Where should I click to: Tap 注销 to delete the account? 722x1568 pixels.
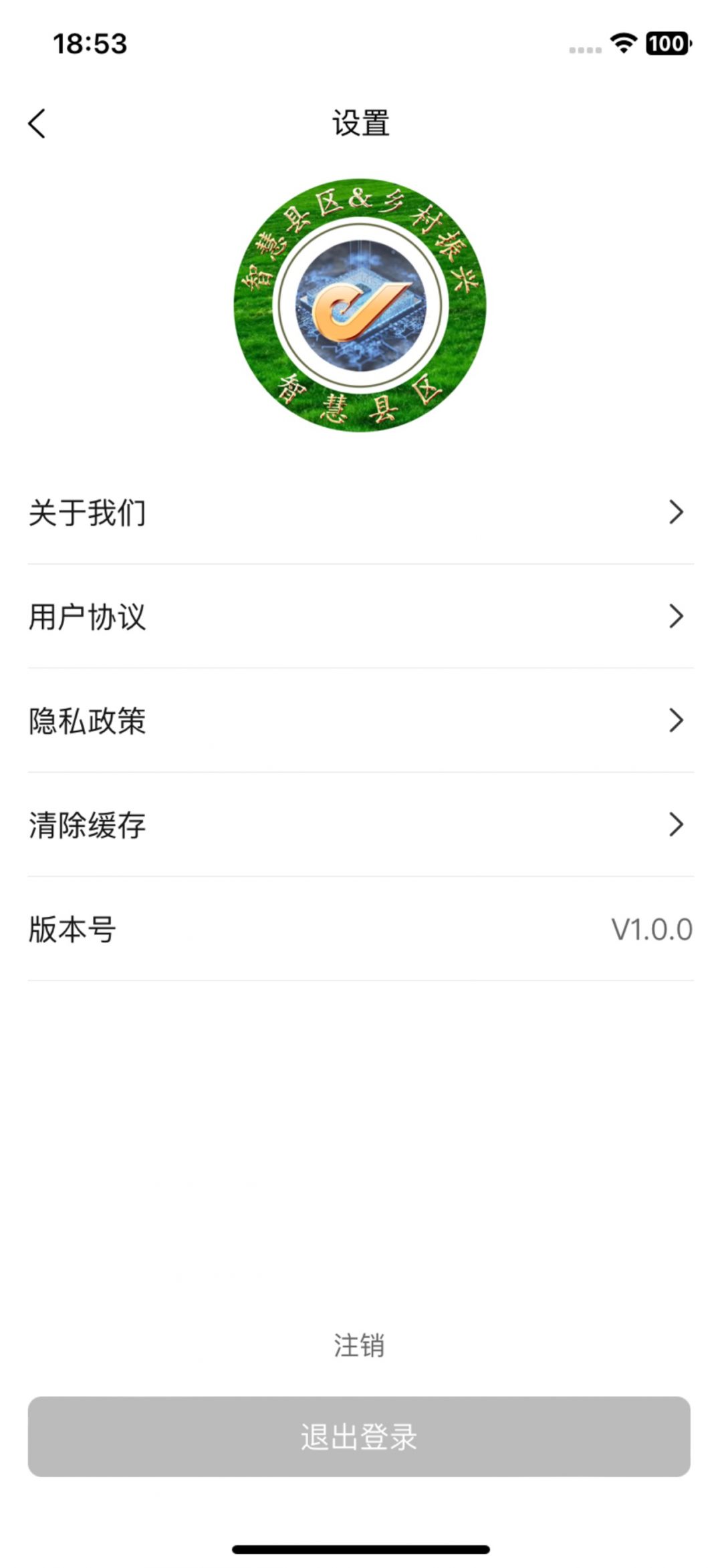click(359, 1345)
